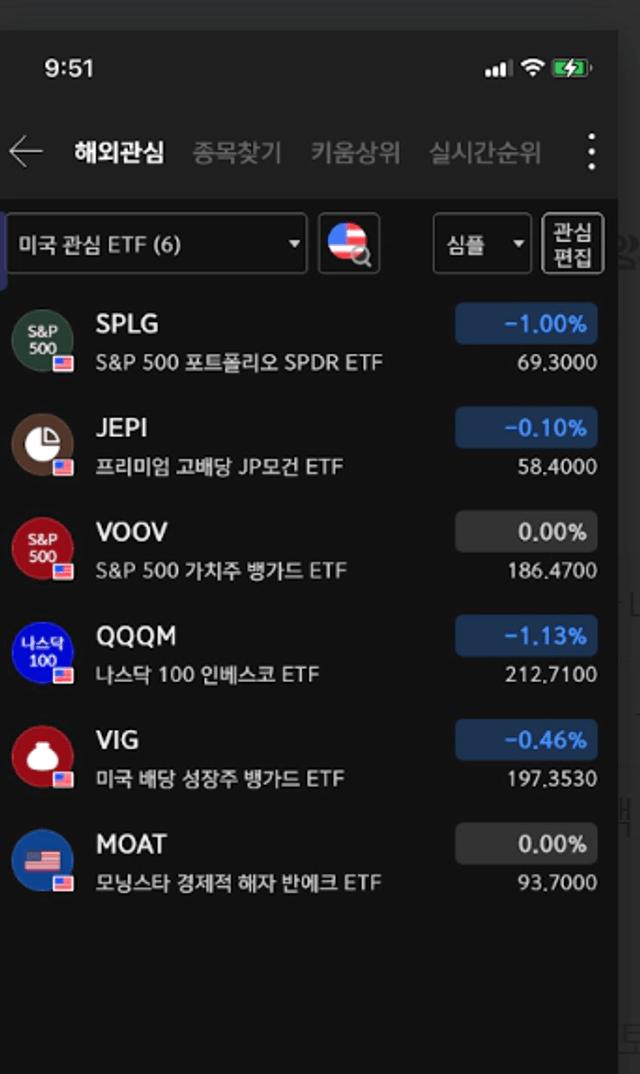Image resolution: width=640 pixels, height=1074 pixels.
Task: Open the QQQM ETF row
Action: point(305,654)
